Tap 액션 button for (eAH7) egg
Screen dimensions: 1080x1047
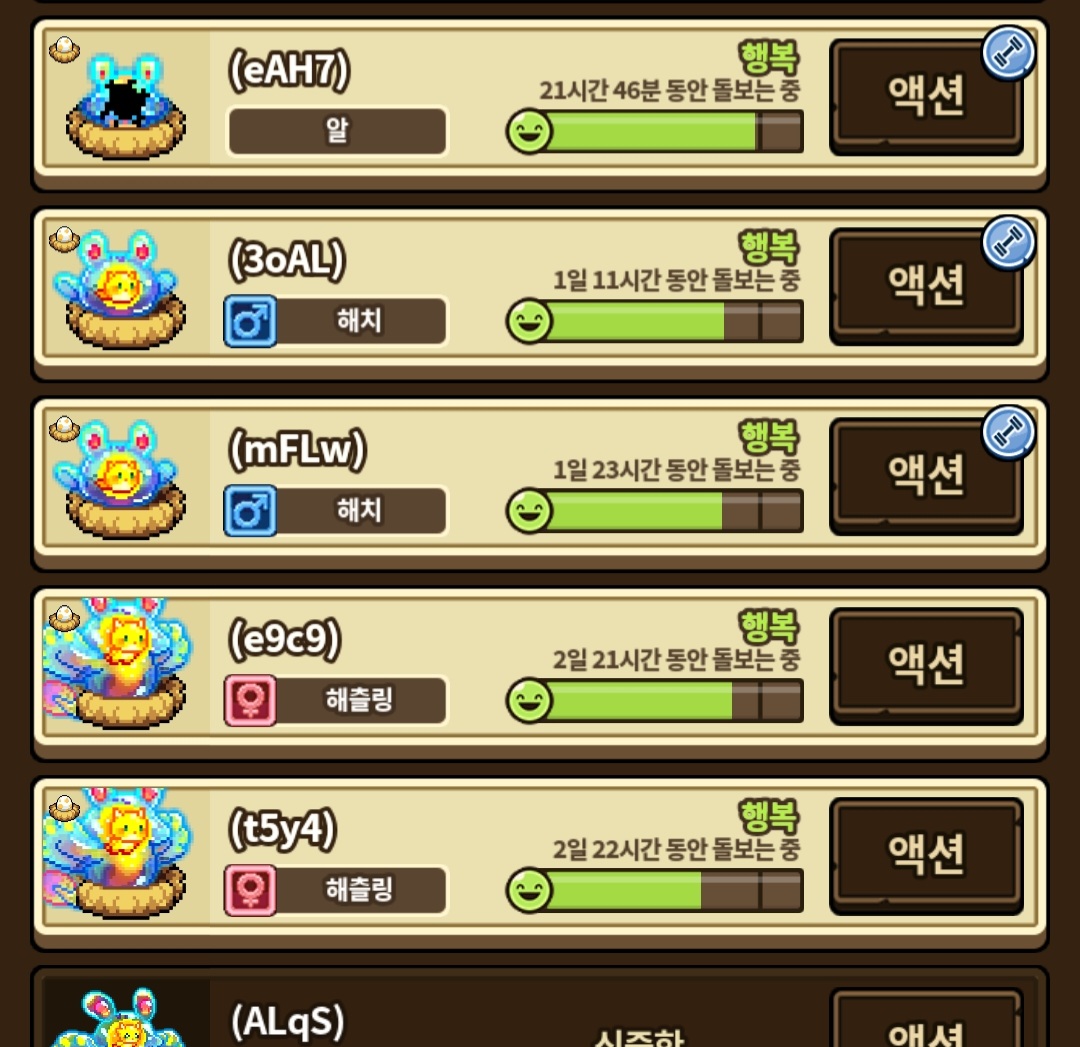pyautogui.click(x=926, y=96)
